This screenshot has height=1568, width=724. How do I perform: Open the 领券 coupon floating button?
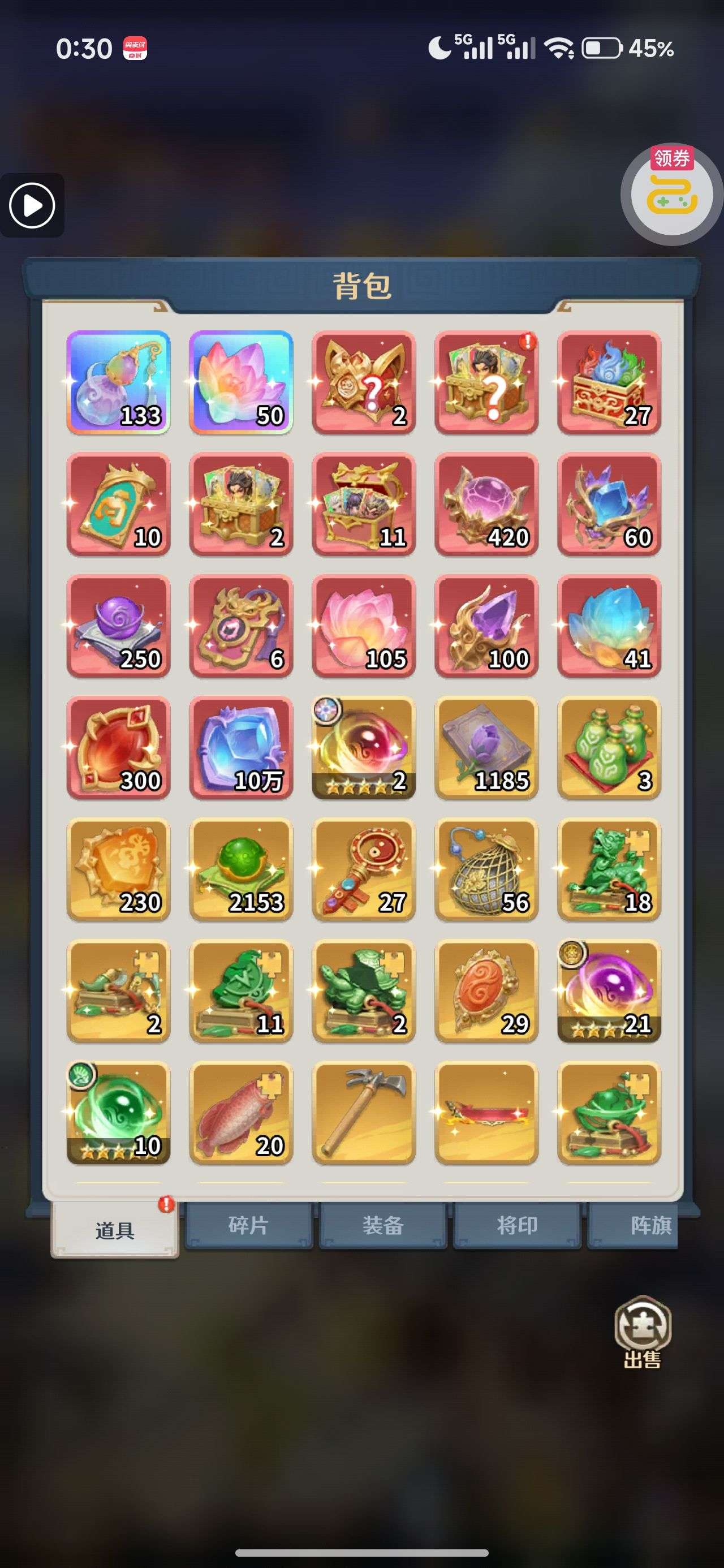671,195
